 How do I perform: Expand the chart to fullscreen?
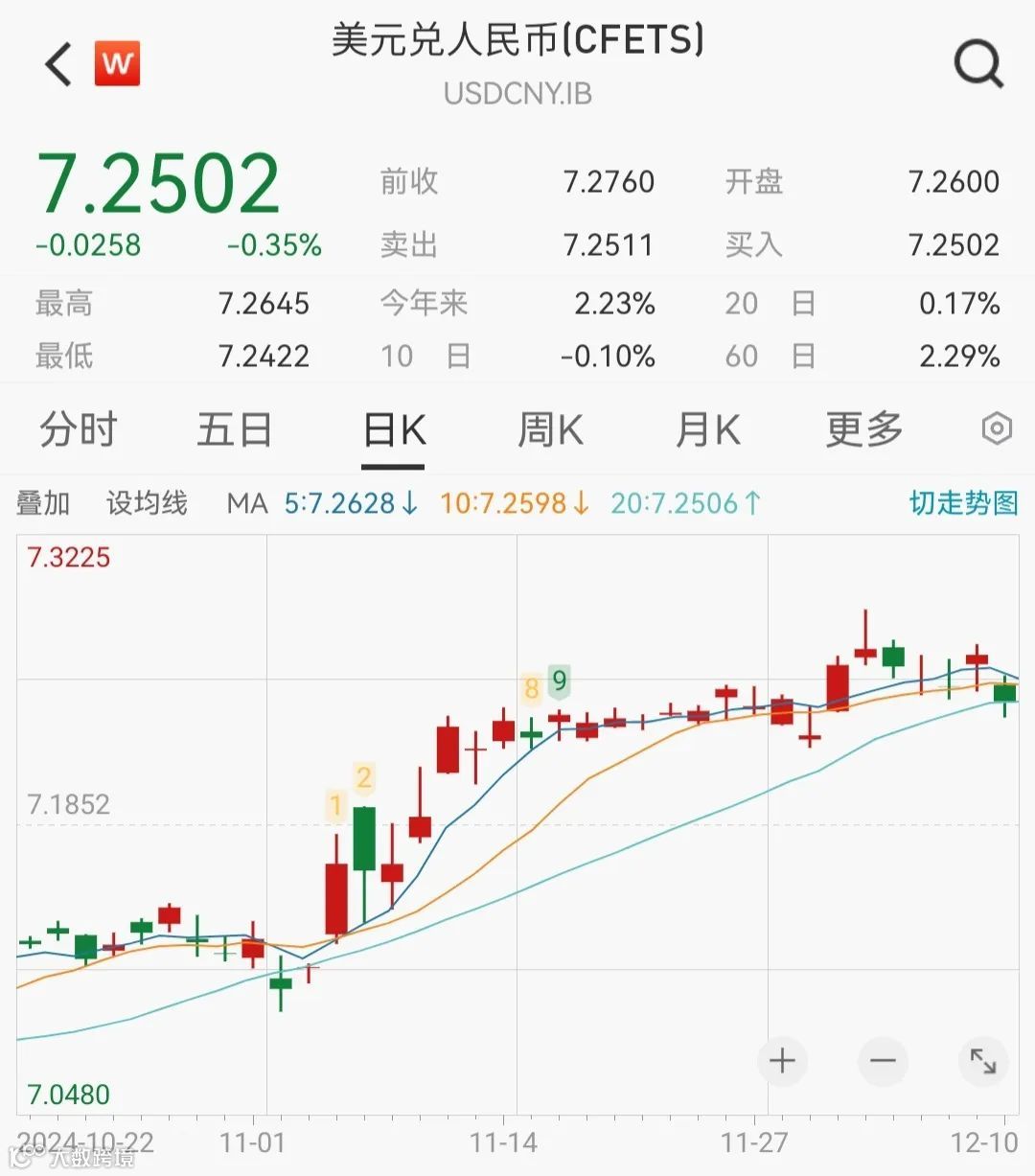click(x=983, y=1061)
